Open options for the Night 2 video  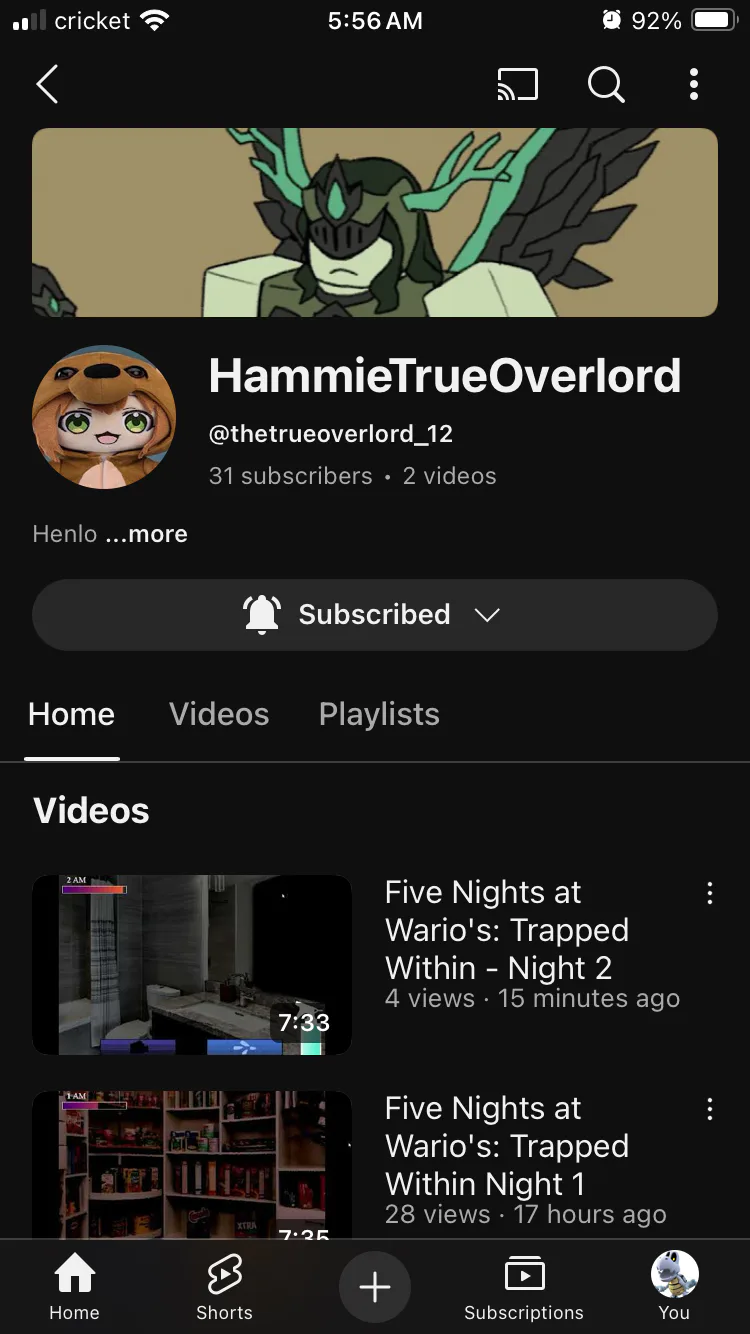coord(709,894)
